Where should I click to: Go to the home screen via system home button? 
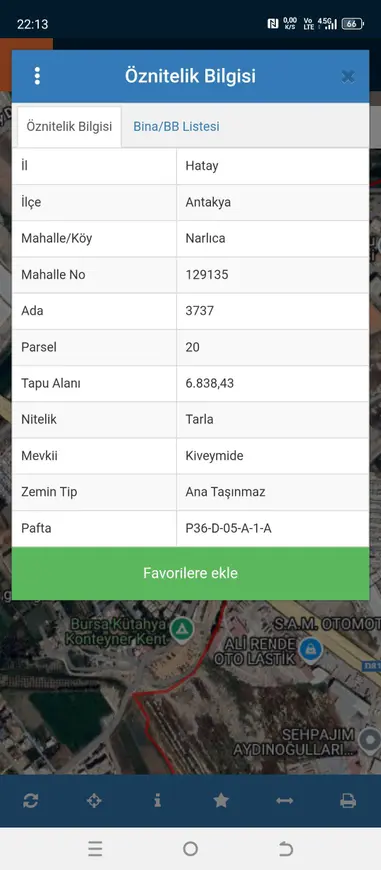(x=190, y=848)
